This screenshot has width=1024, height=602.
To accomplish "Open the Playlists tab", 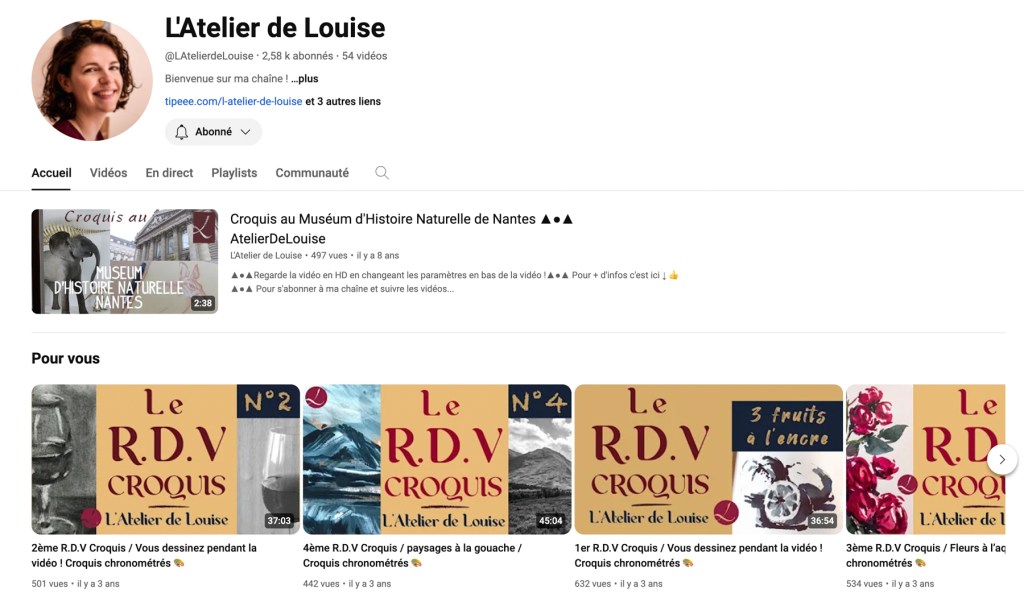I will [234, 173].
